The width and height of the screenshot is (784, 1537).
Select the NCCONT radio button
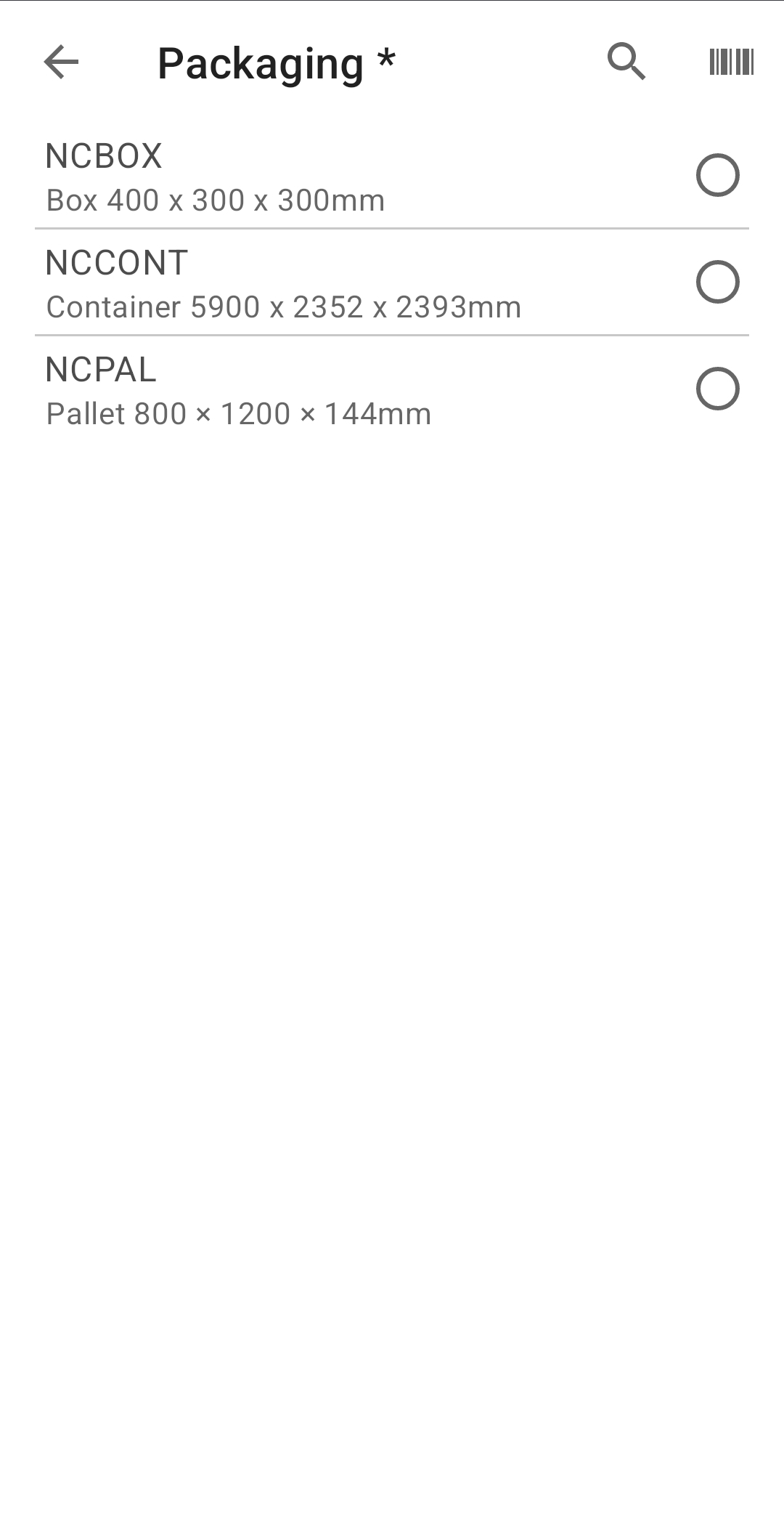coord(717,282)
